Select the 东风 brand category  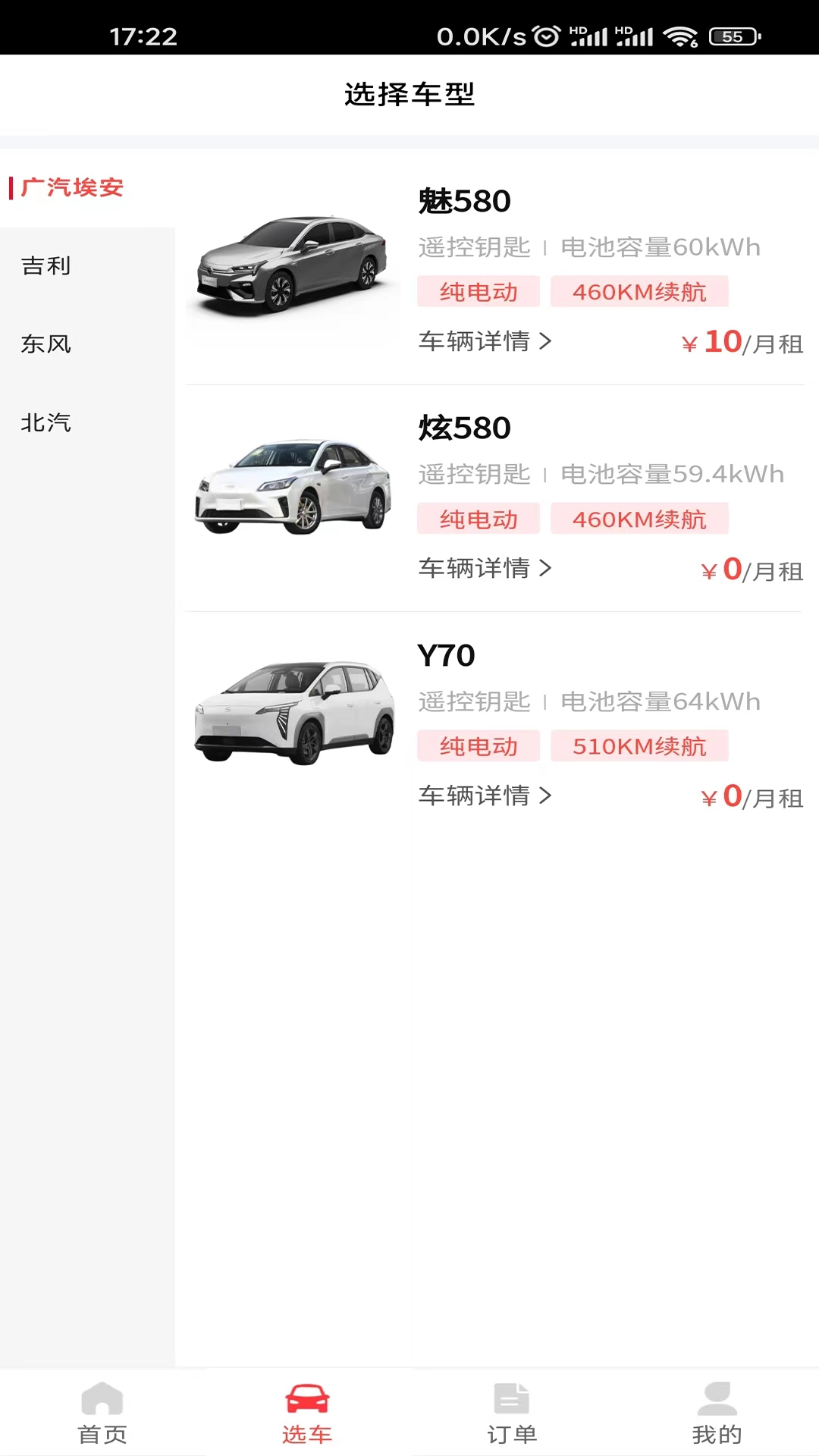(x=45, y=344)
